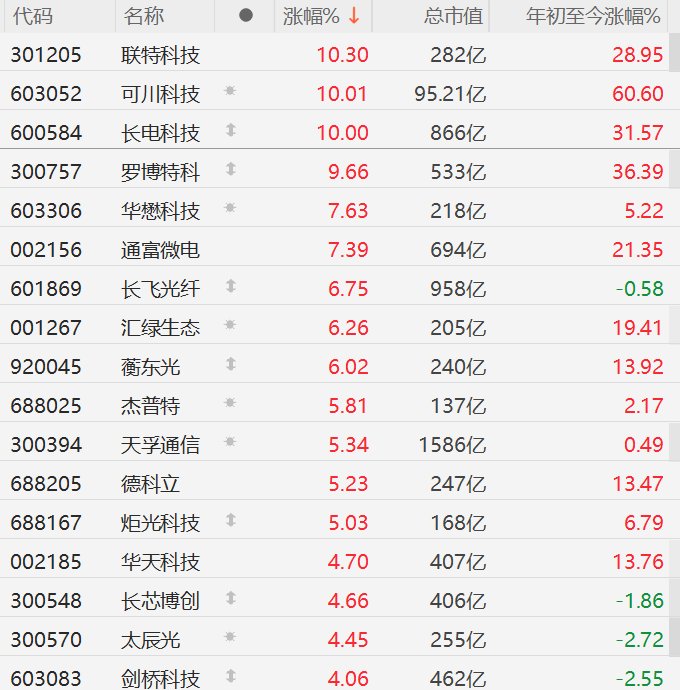View the 汇绿生态 stock

(x=160, y=328)
